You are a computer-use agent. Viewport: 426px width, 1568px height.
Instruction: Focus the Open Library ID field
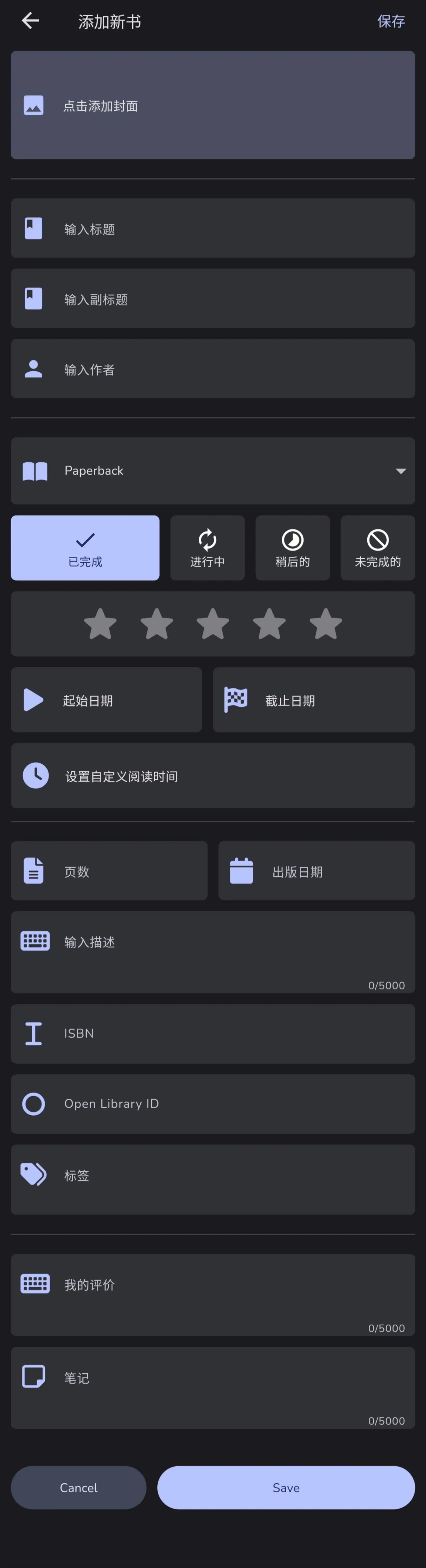coord(213,1104)
